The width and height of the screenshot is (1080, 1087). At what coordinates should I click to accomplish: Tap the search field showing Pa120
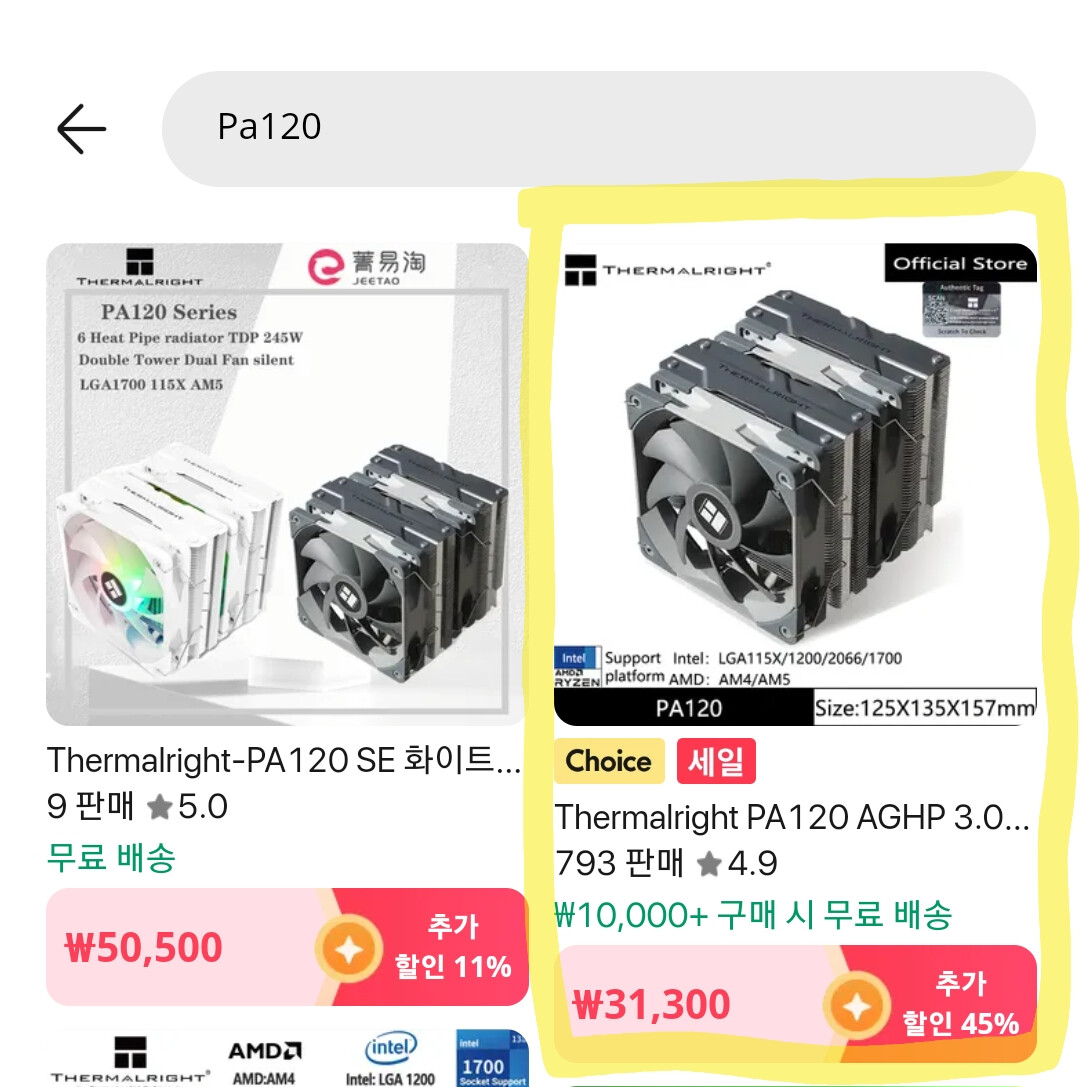pos(597,128)
